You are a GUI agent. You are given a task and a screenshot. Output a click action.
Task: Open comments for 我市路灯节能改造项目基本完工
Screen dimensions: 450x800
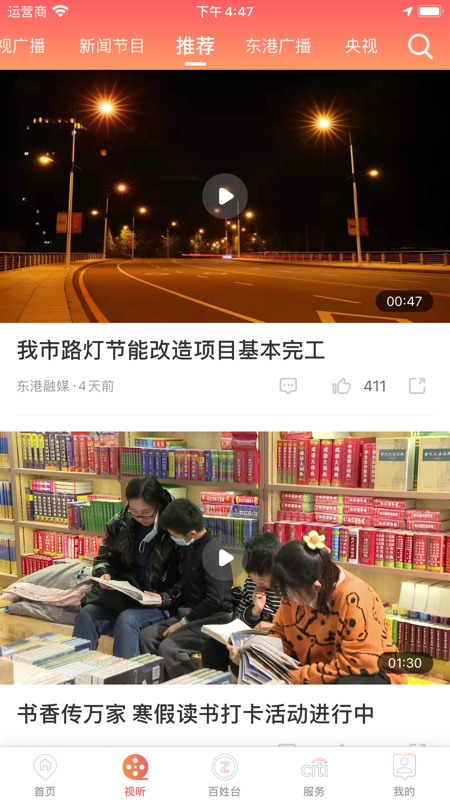(288, 386)
